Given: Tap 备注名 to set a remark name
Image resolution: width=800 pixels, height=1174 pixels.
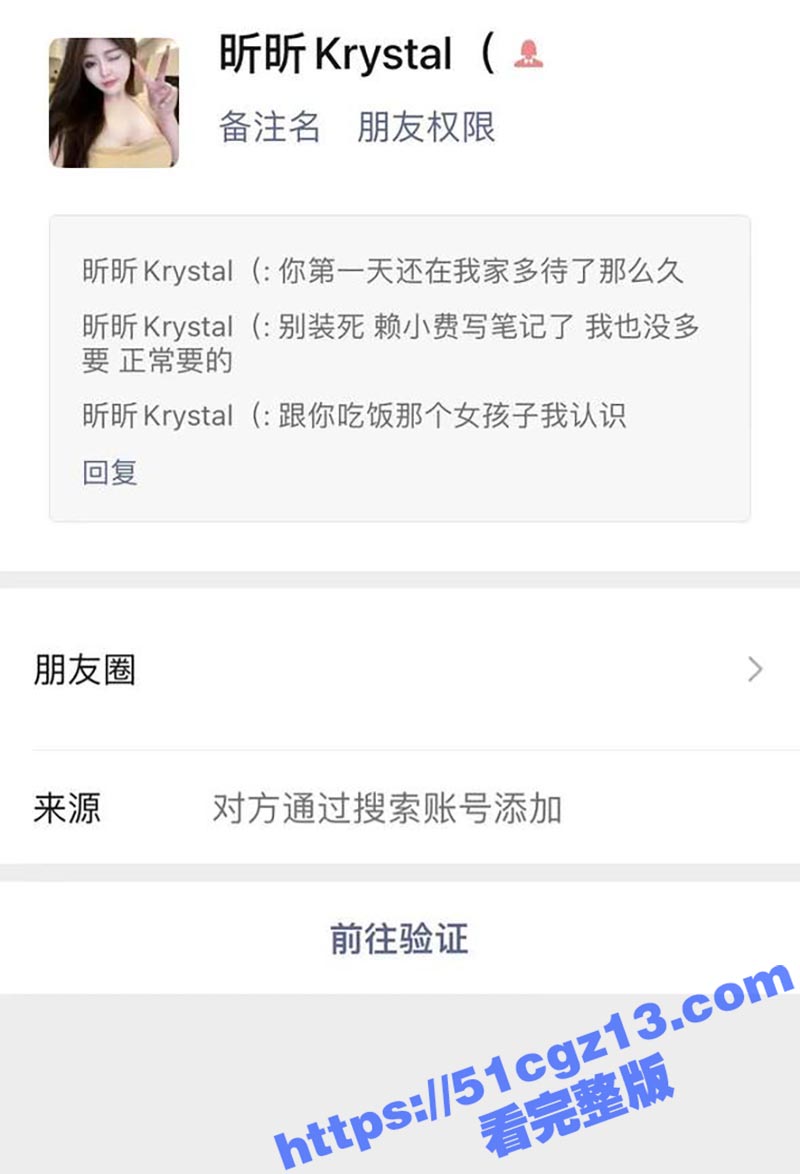Looking at the screenshot, I should (x=269, y=128).
